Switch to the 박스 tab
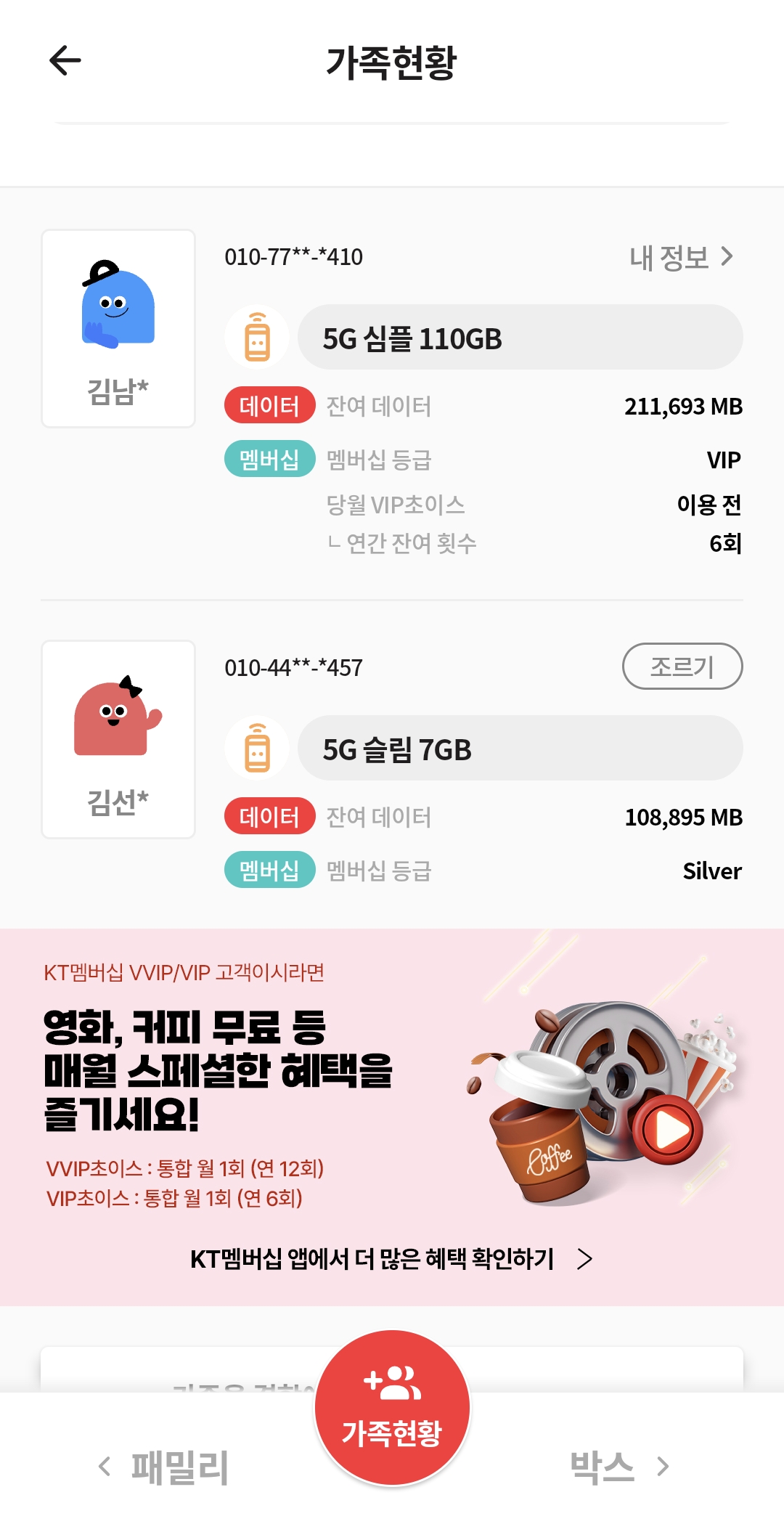Viewport: 784px width, 1540px height. [x=617, y=1467]
